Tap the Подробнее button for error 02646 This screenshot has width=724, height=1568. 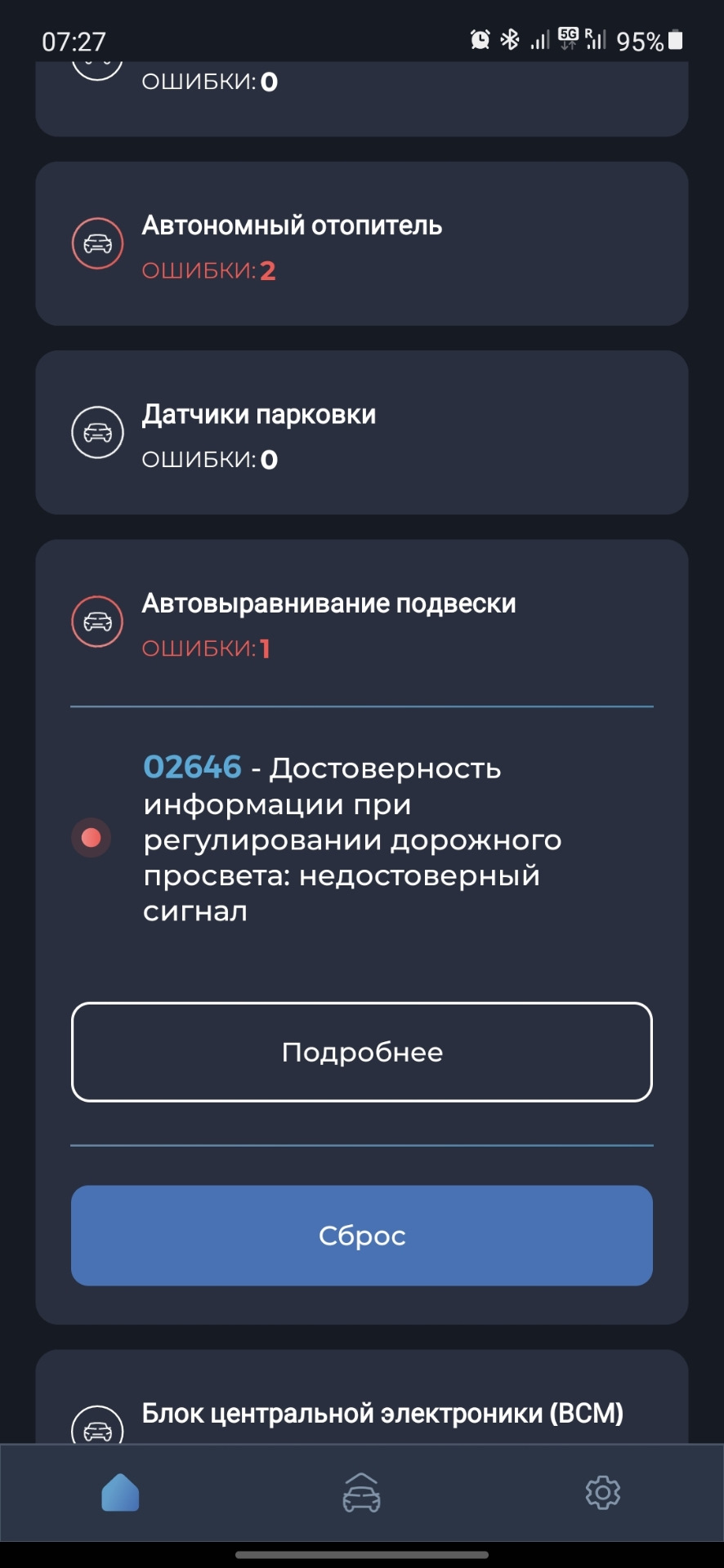(x=361, y=1052)
